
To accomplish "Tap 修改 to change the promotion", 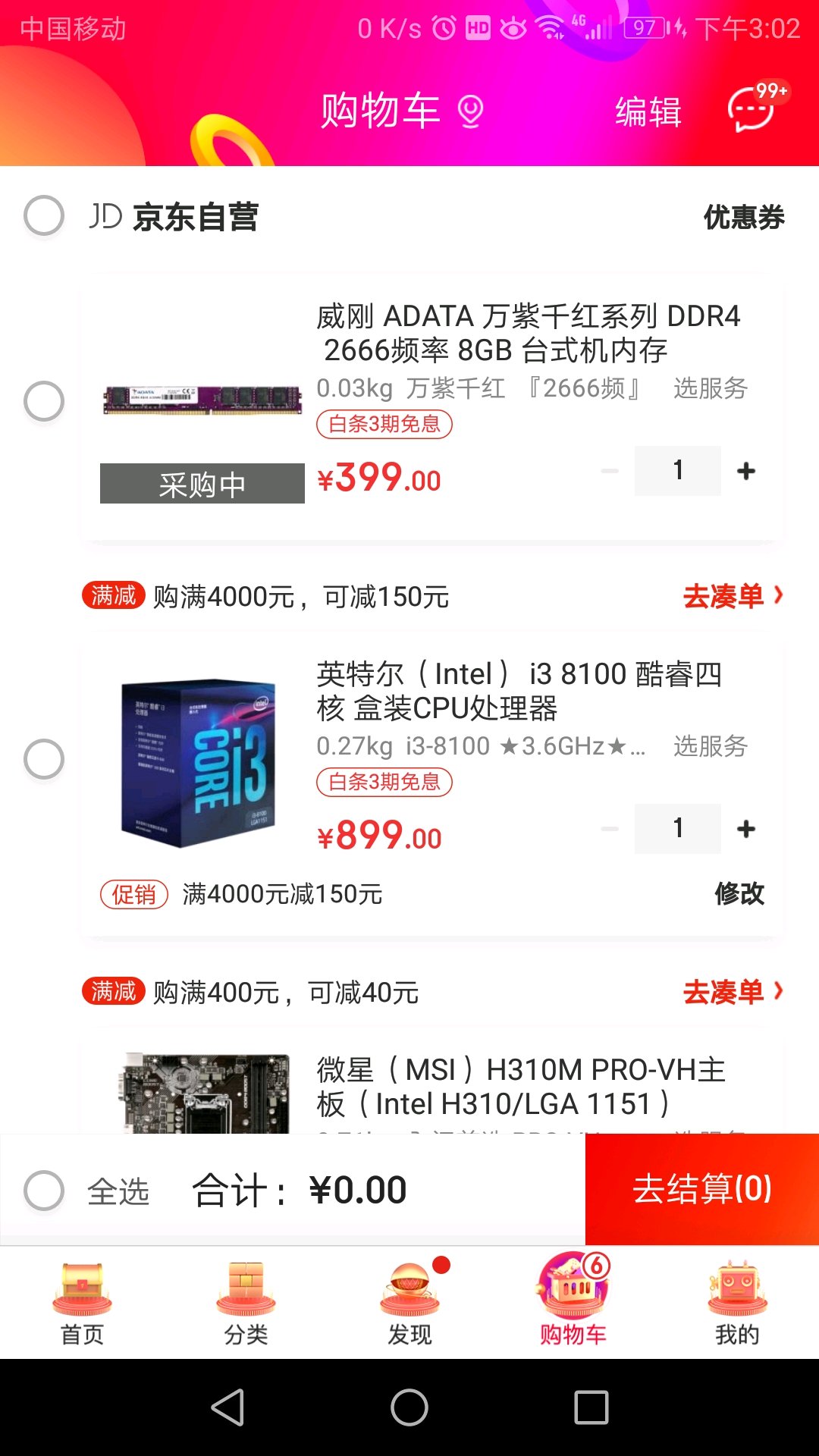I will [739, 894].
